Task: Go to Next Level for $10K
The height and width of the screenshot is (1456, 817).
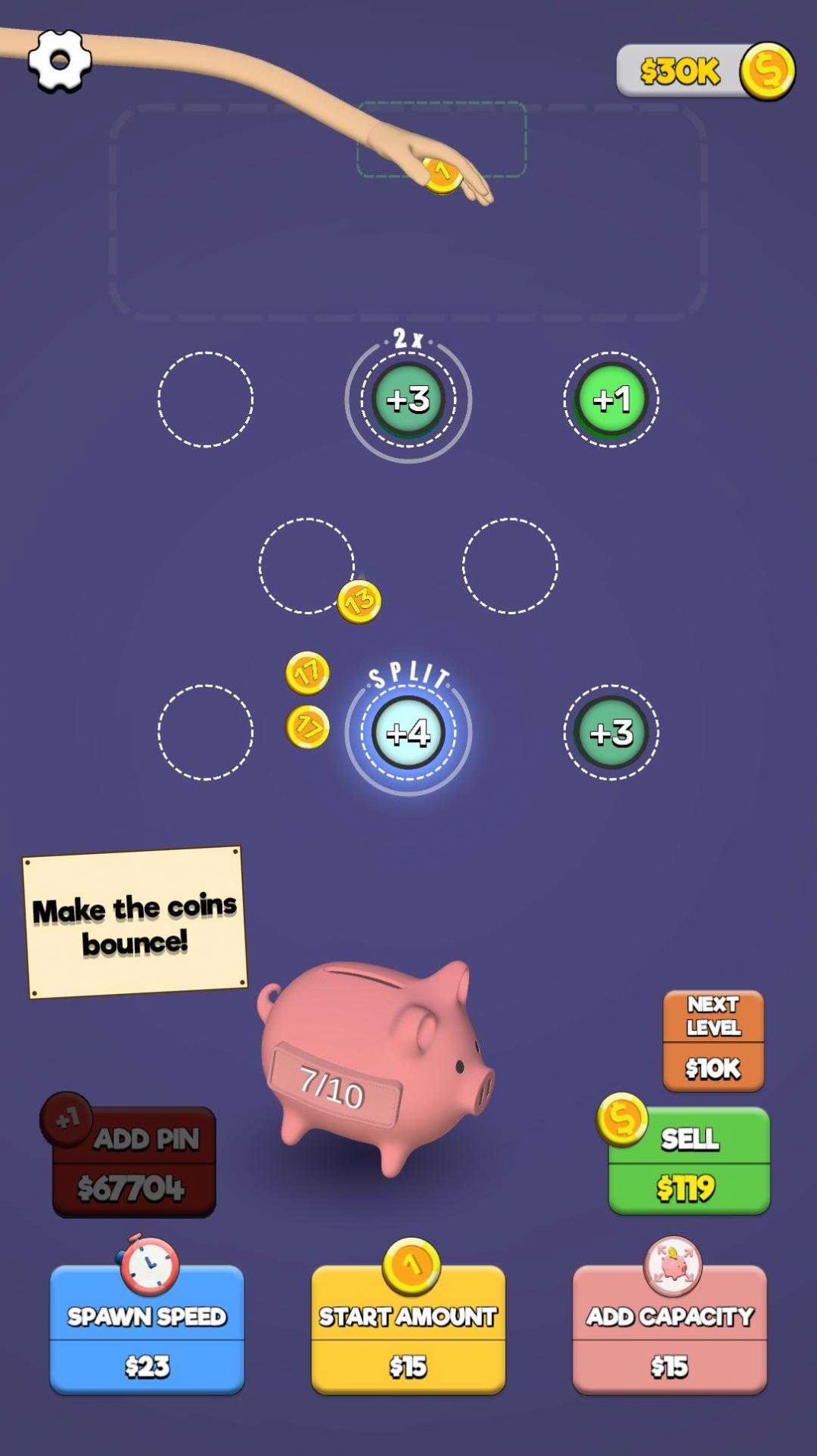Action: (713, 1040)
